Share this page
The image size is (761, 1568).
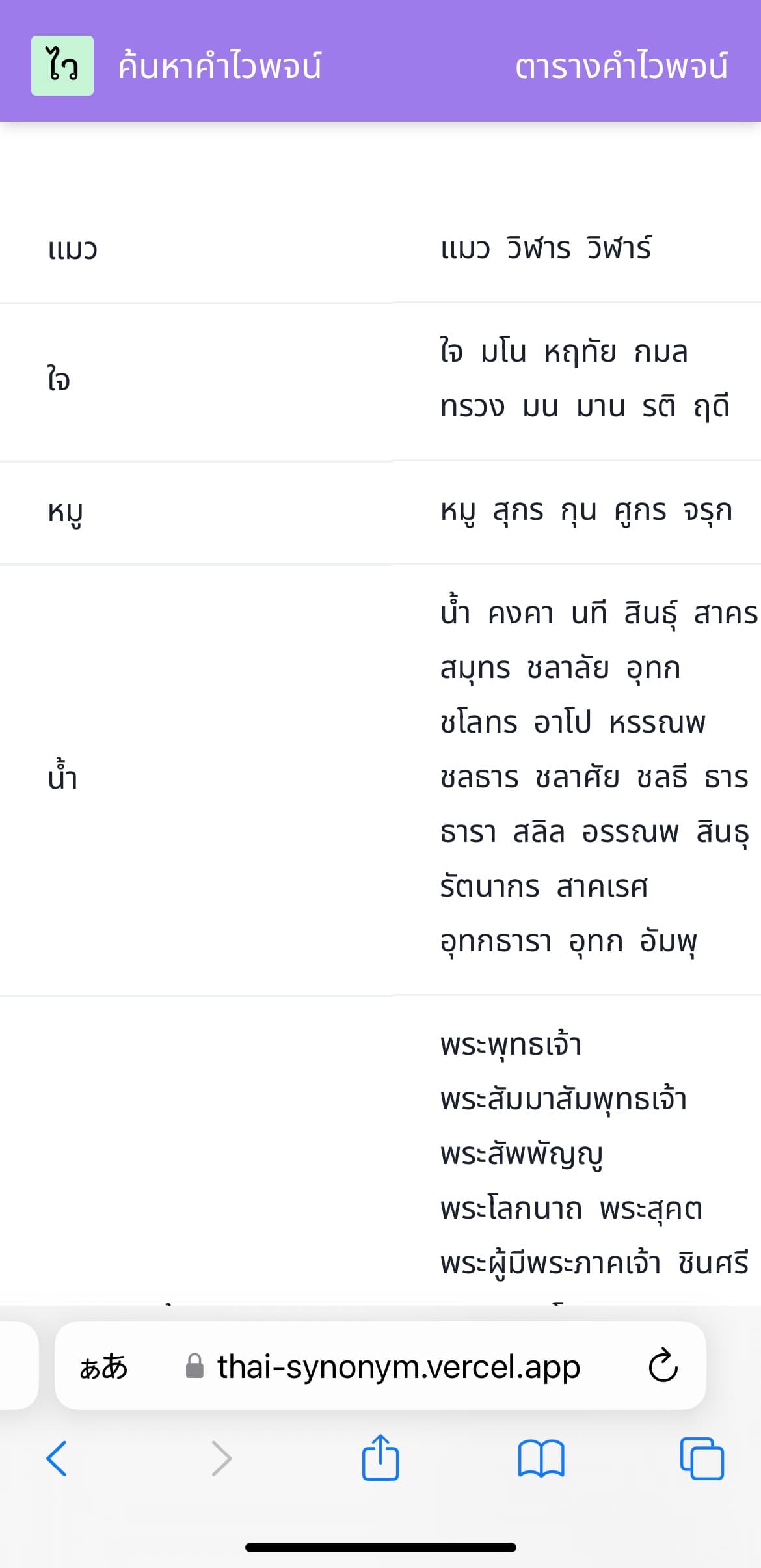(380, 1457)
